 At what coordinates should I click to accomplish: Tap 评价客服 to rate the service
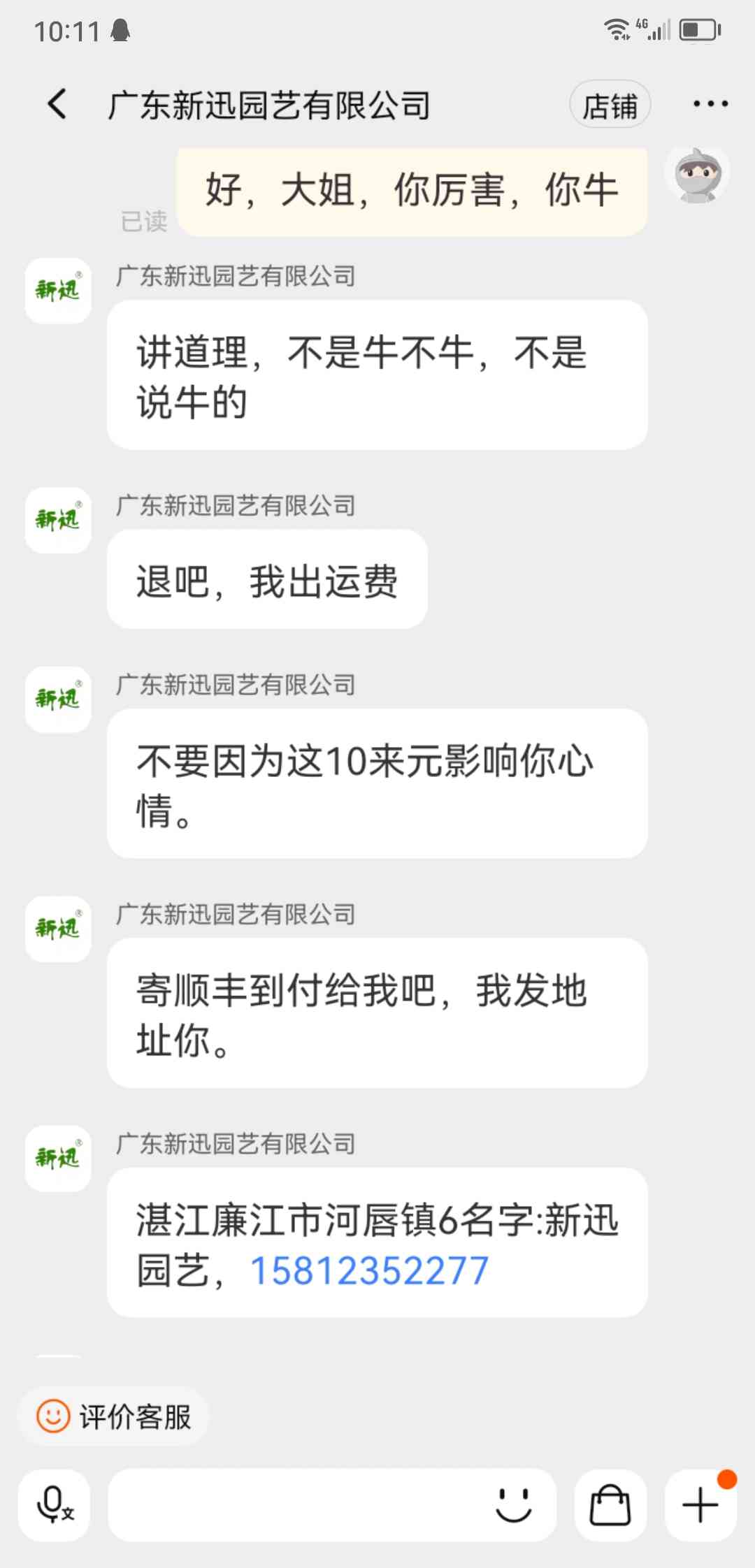[x=113, y=1416]
